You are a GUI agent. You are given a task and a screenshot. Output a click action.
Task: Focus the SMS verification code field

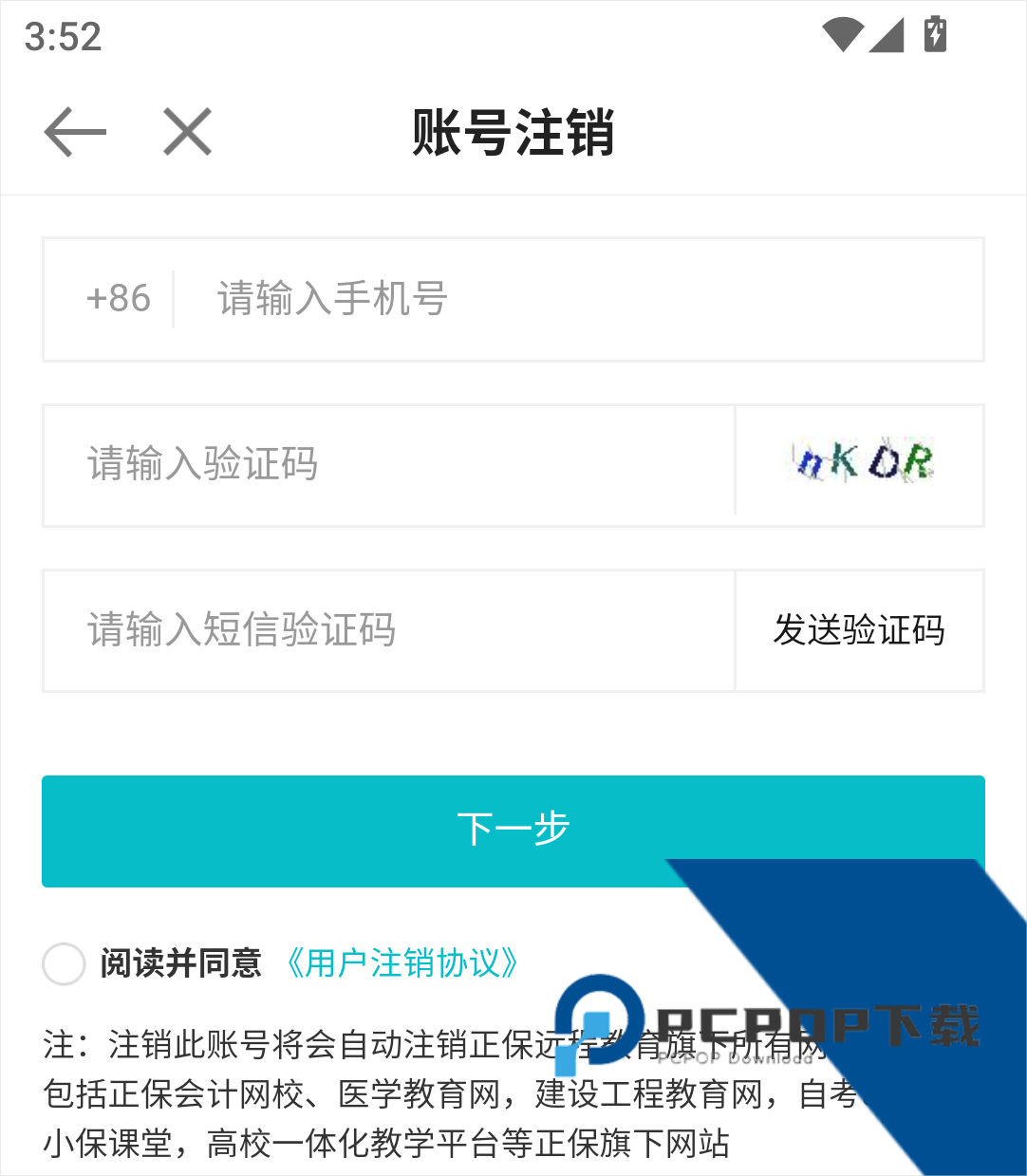click(x=389, y=630)
